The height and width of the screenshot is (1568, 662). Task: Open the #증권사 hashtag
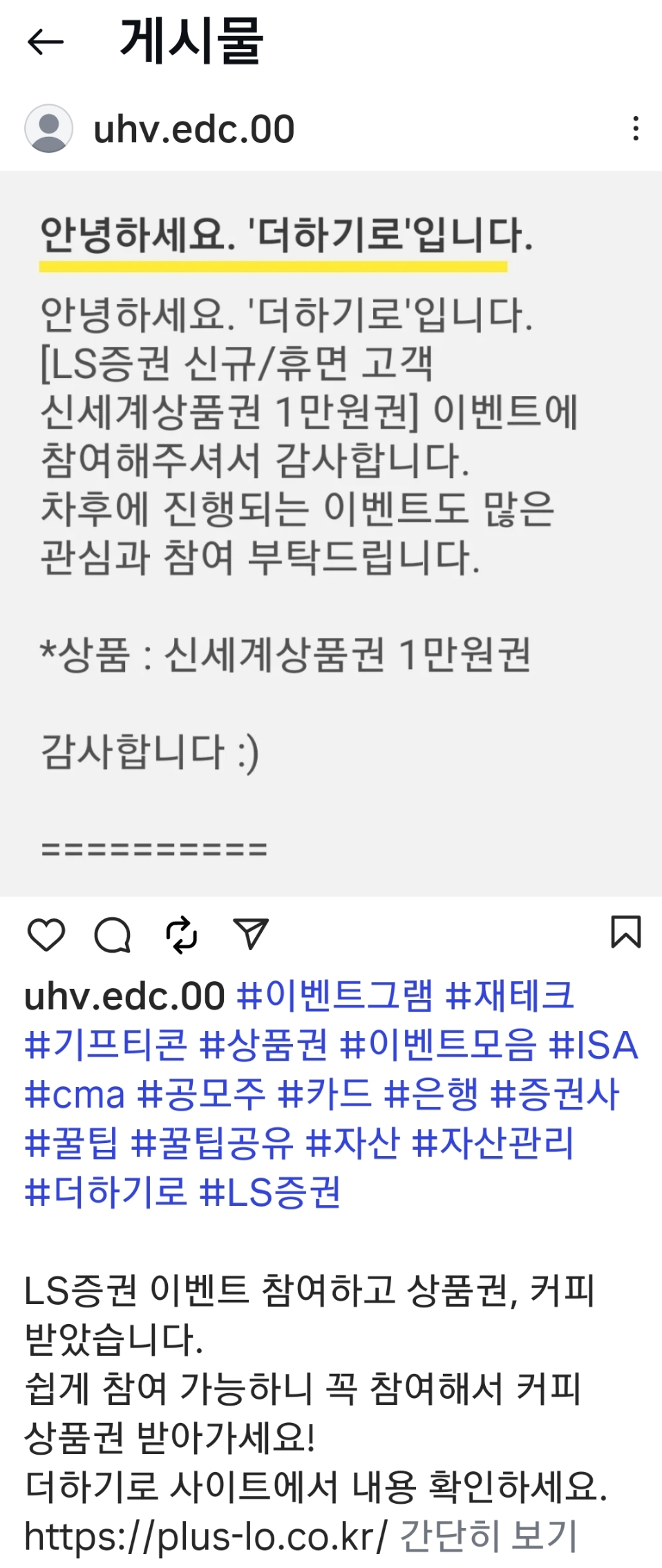(x=554, y=1094)
